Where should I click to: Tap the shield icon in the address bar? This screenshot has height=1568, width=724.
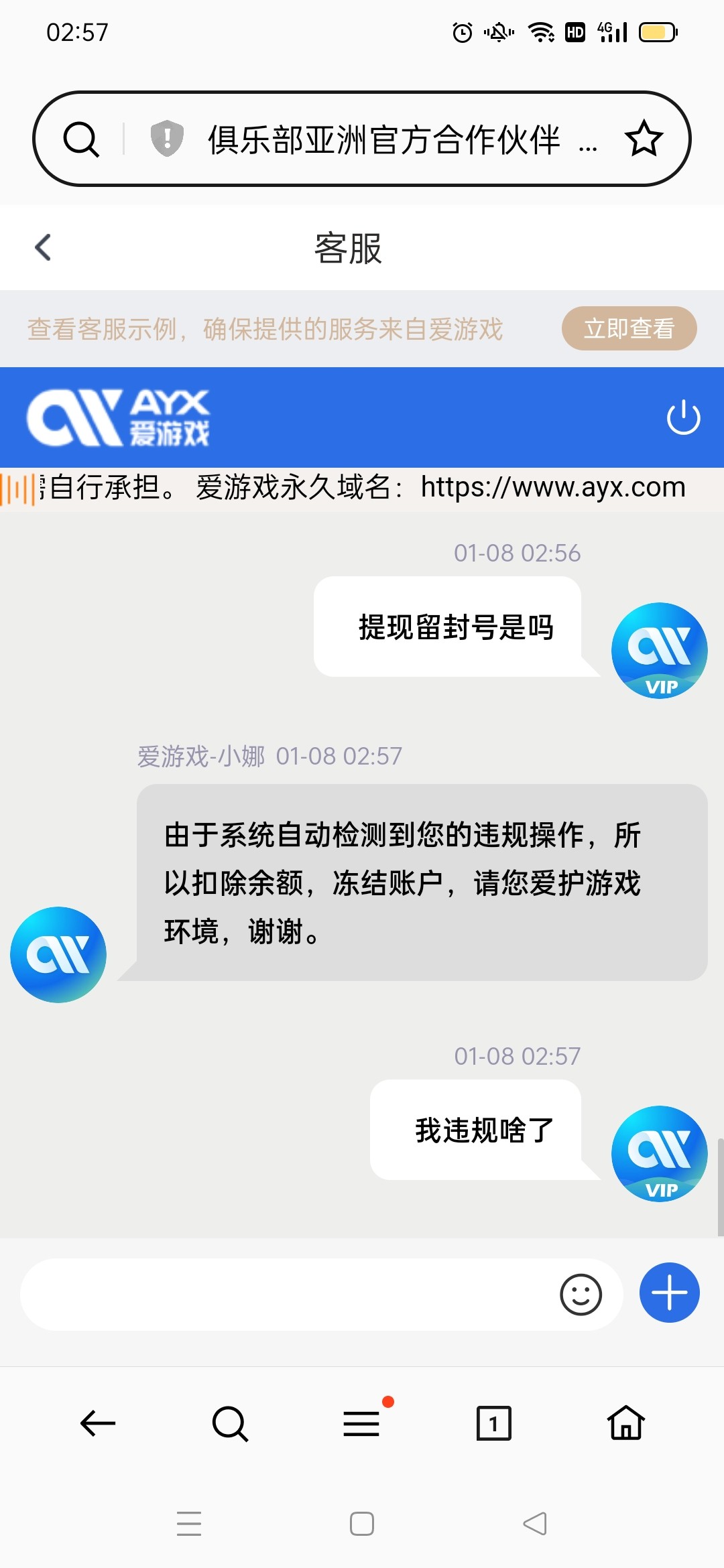click(165, 139)
